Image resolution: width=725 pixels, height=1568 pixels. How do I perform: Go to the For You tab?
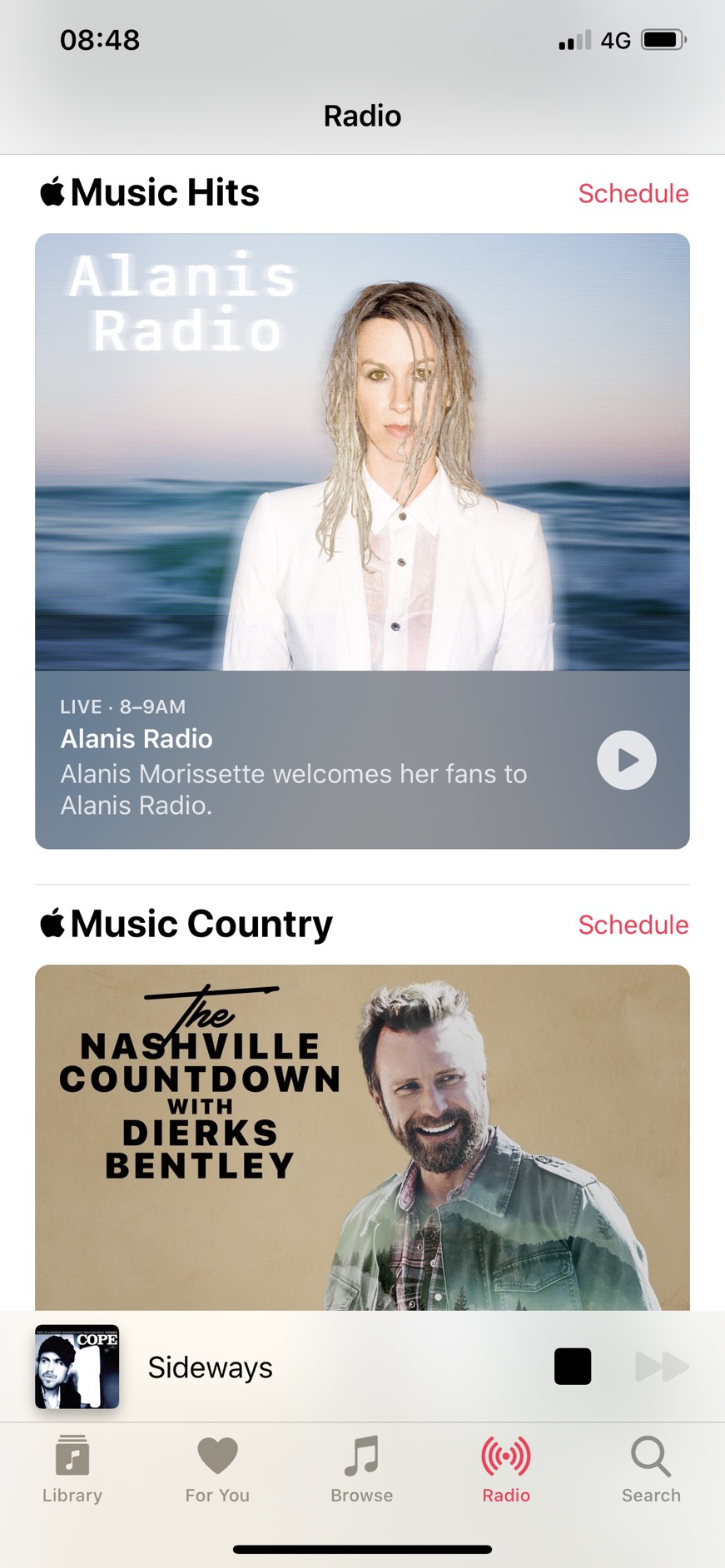[217, 1470]
